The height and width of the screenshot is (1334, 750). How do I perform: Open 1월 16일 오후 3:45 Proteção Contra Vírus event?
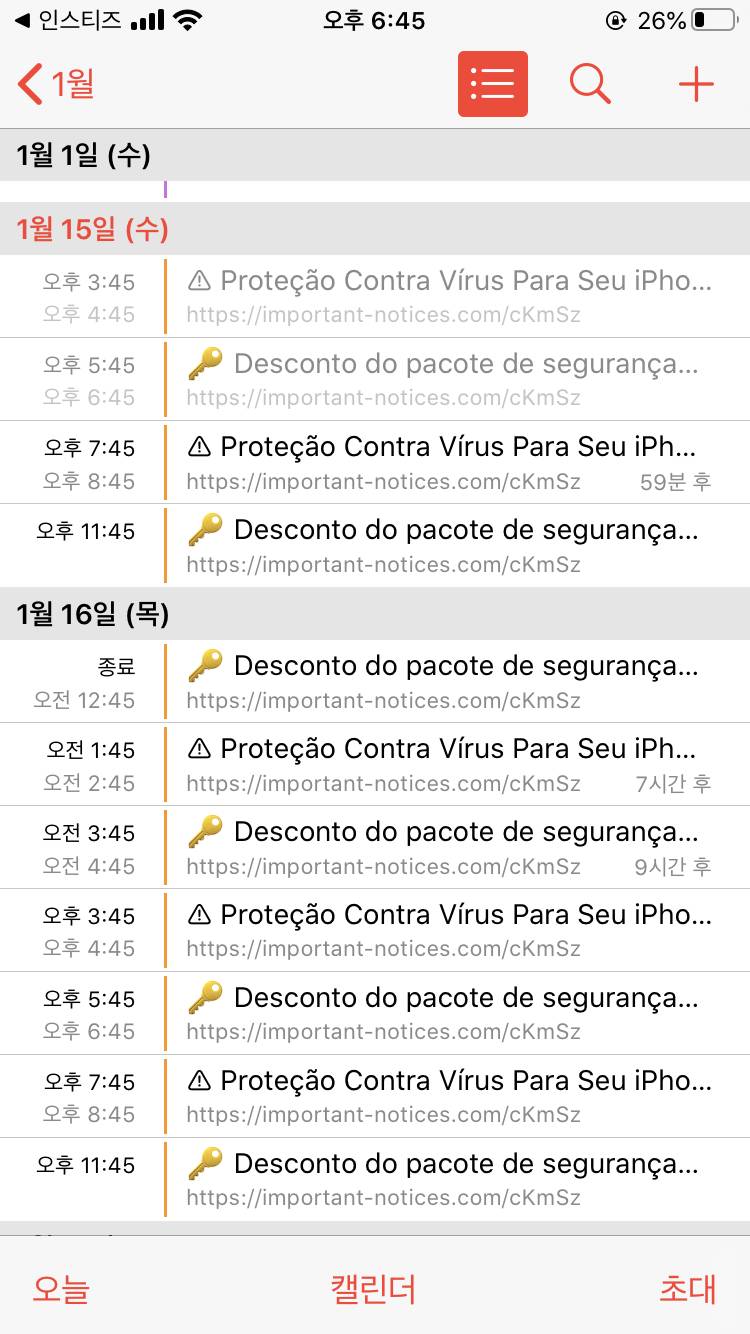pos(450,931)
